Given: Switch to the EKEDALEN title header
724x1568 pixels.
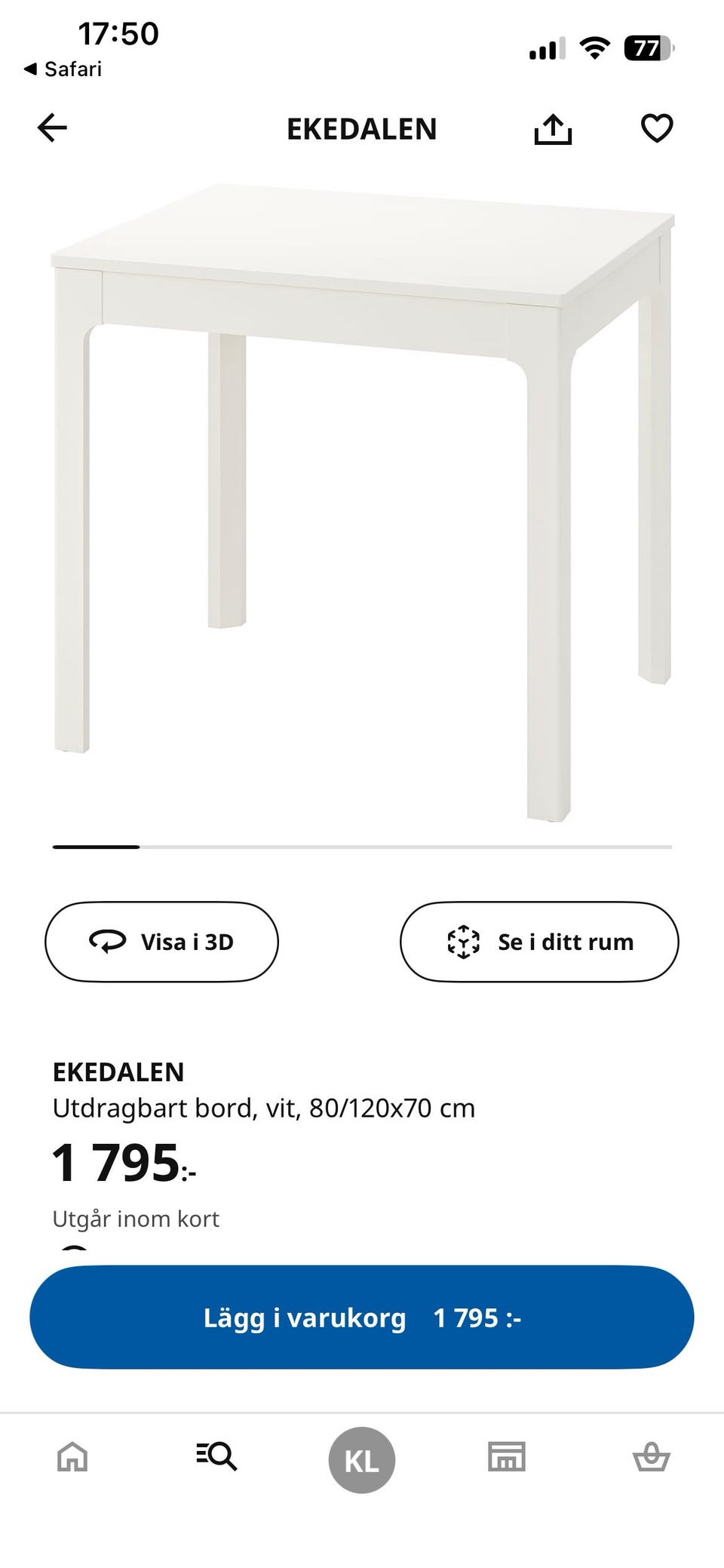Looking at the screenshot, I should coord(362,129).
